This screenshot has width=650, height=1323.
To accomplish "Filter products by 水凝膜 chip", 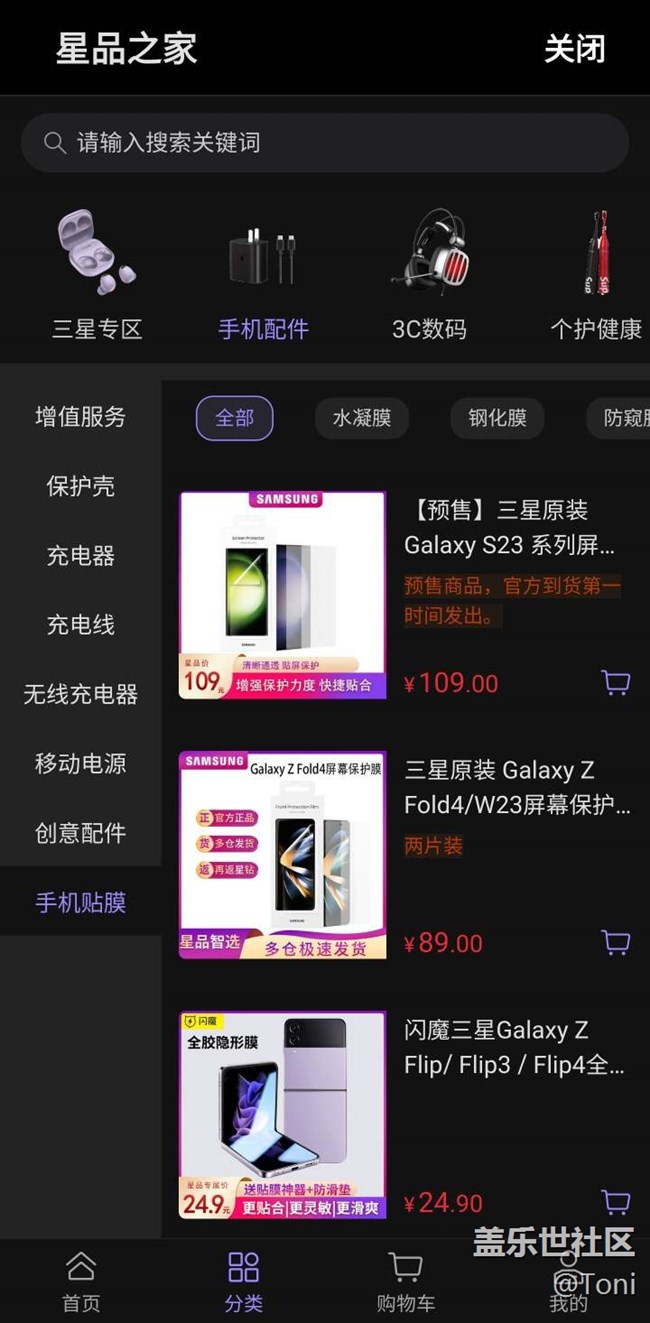I will tap(361, 418).
